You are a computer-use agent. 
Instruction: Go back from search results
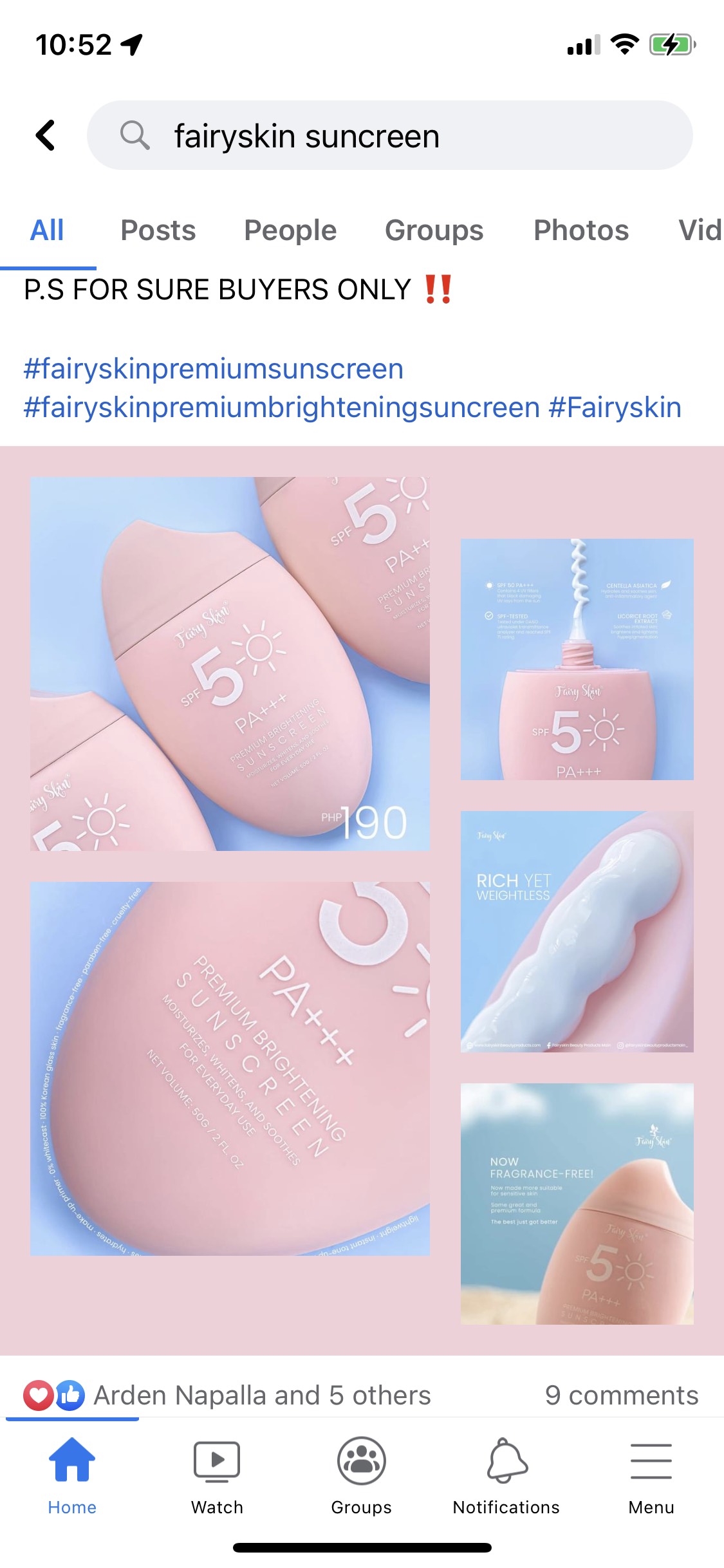click(45, 135)
